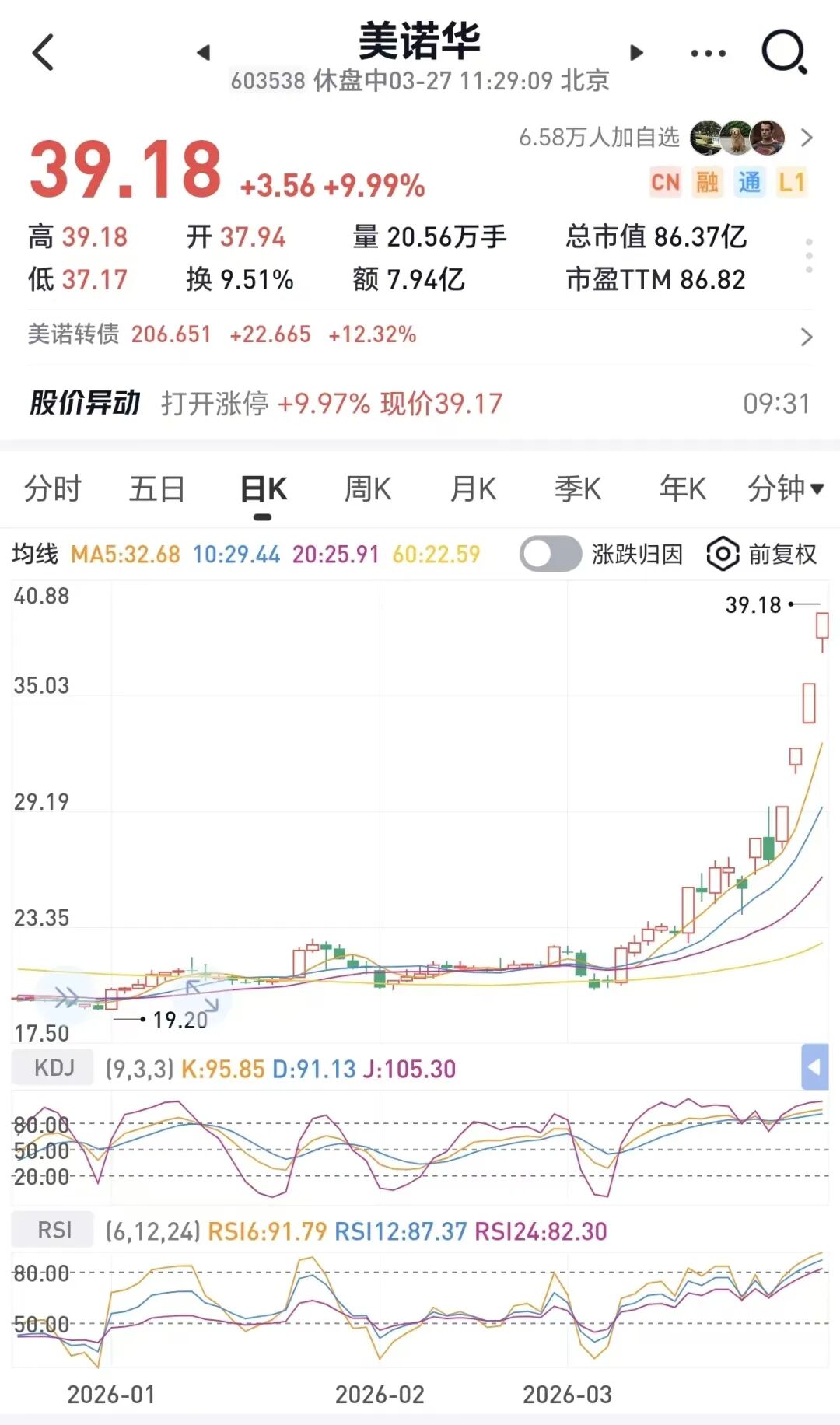View the 6.58万人加自选 followers
This screenshot has height=1425, width=840.
[665, 138]
